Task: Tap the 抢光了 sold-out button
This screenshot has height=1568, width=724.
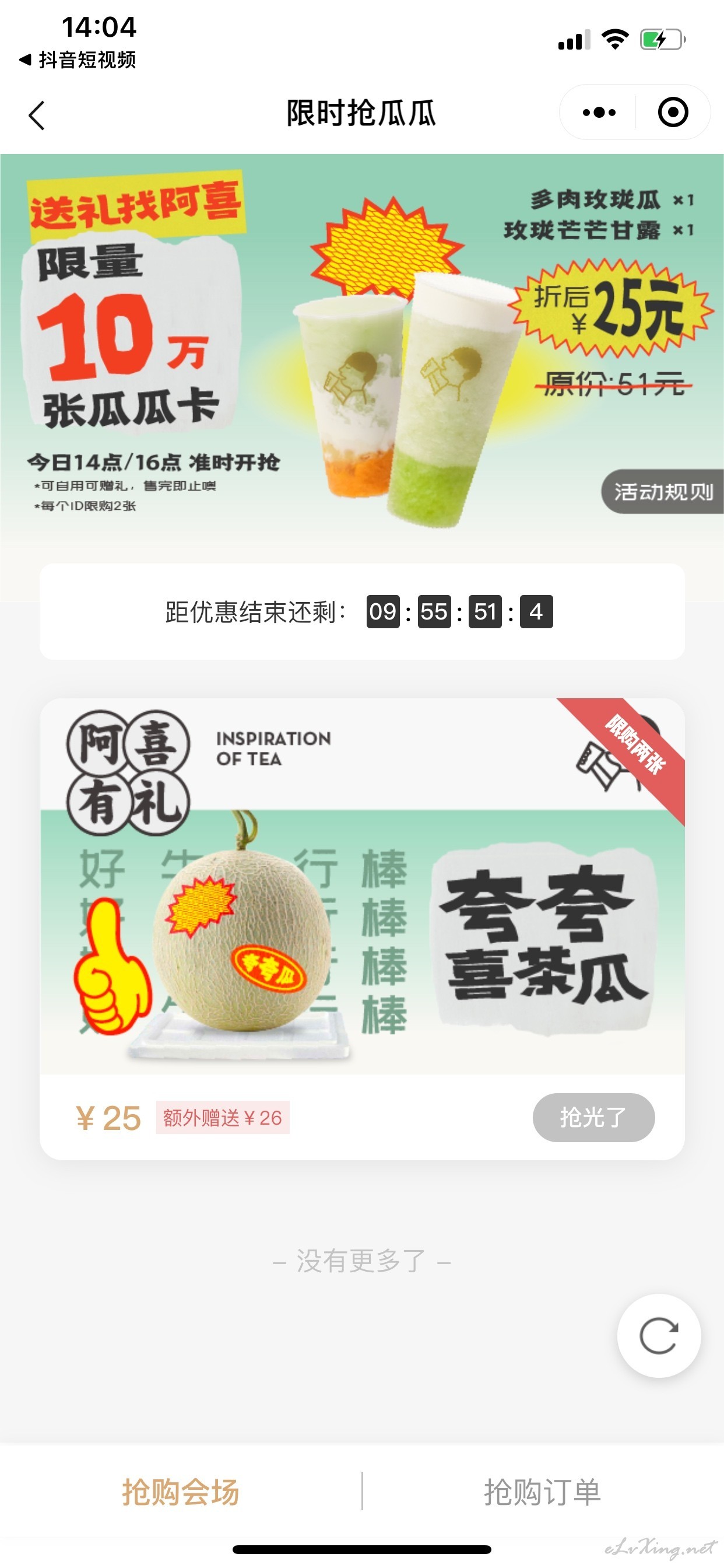Action: (x=593, y=1118)
